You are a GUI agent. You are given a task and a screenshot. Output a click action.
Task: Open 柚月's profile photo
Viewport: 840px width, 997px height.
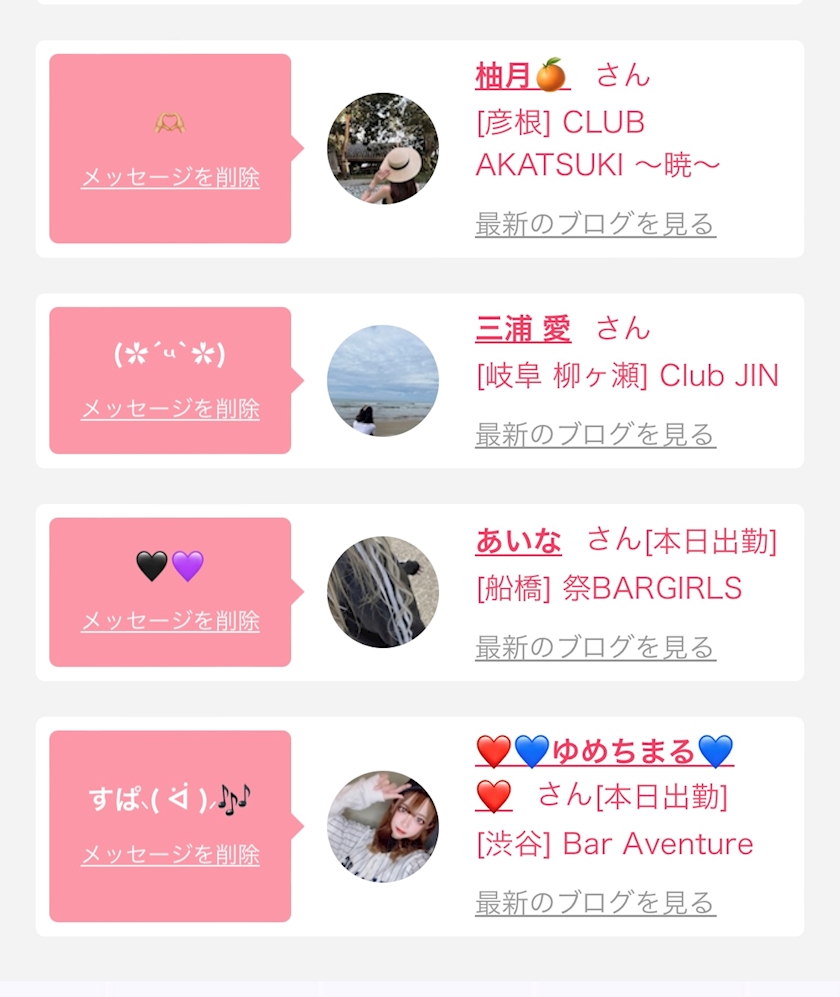click(x=382, y=148)
